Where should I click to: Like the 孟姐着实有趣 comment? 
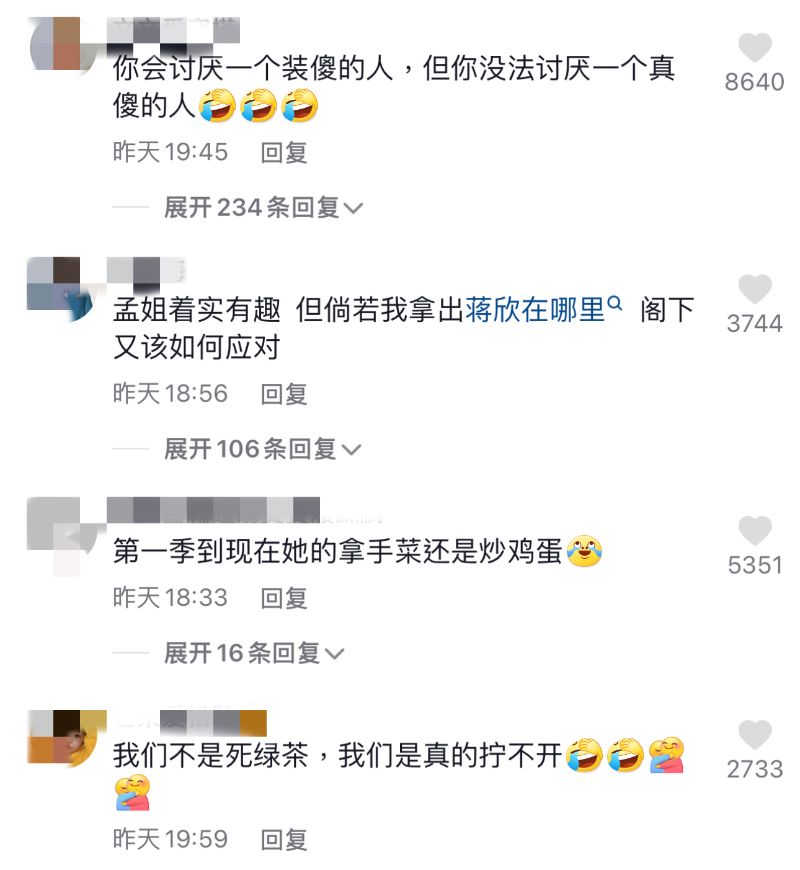(755, 290)
